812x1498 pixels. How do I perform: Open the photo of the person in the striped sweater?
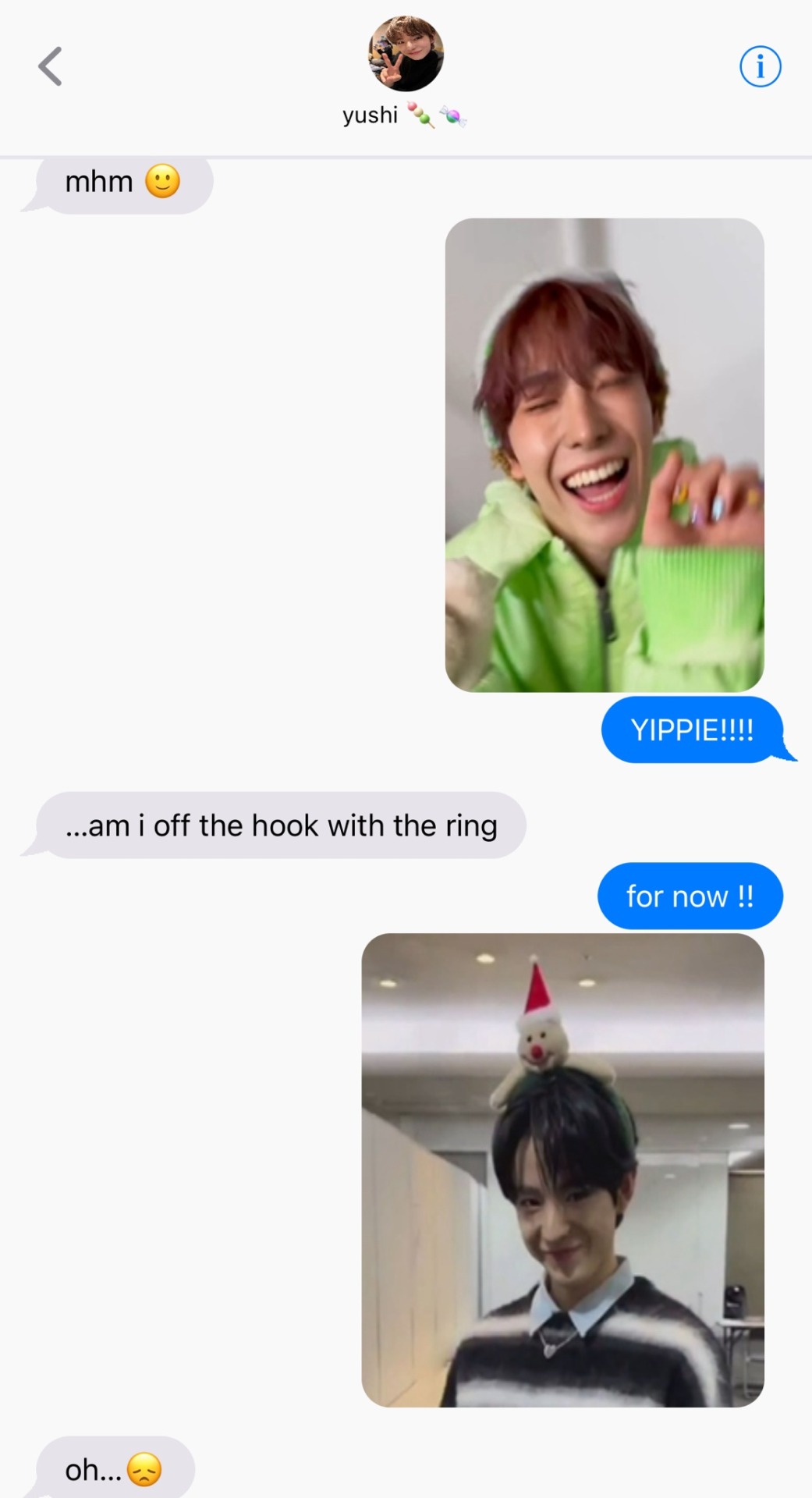tap(562, 1170)
